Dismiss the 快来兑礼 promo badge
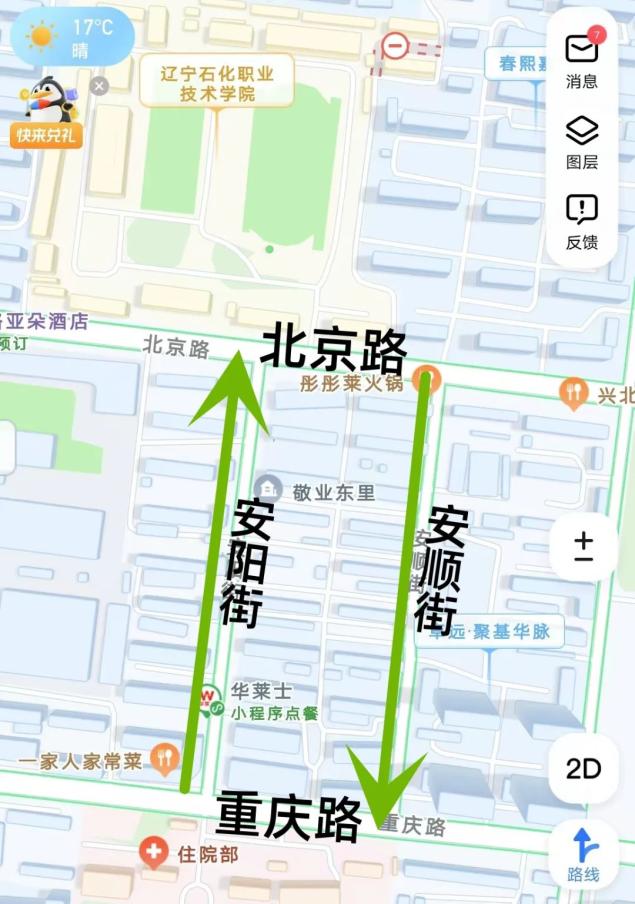 (x=99, y=86)
